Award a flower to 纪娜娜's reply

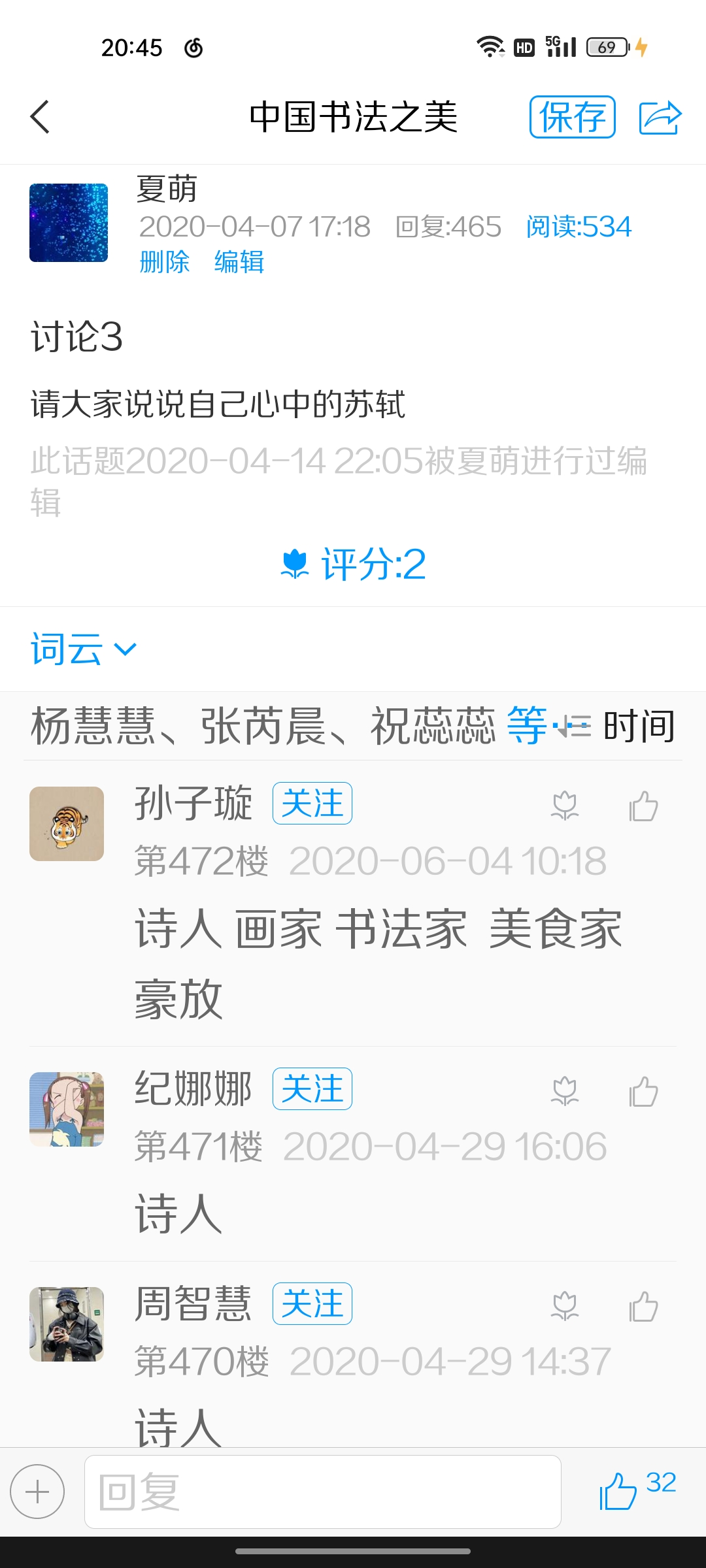click(x=565, y=1091)
